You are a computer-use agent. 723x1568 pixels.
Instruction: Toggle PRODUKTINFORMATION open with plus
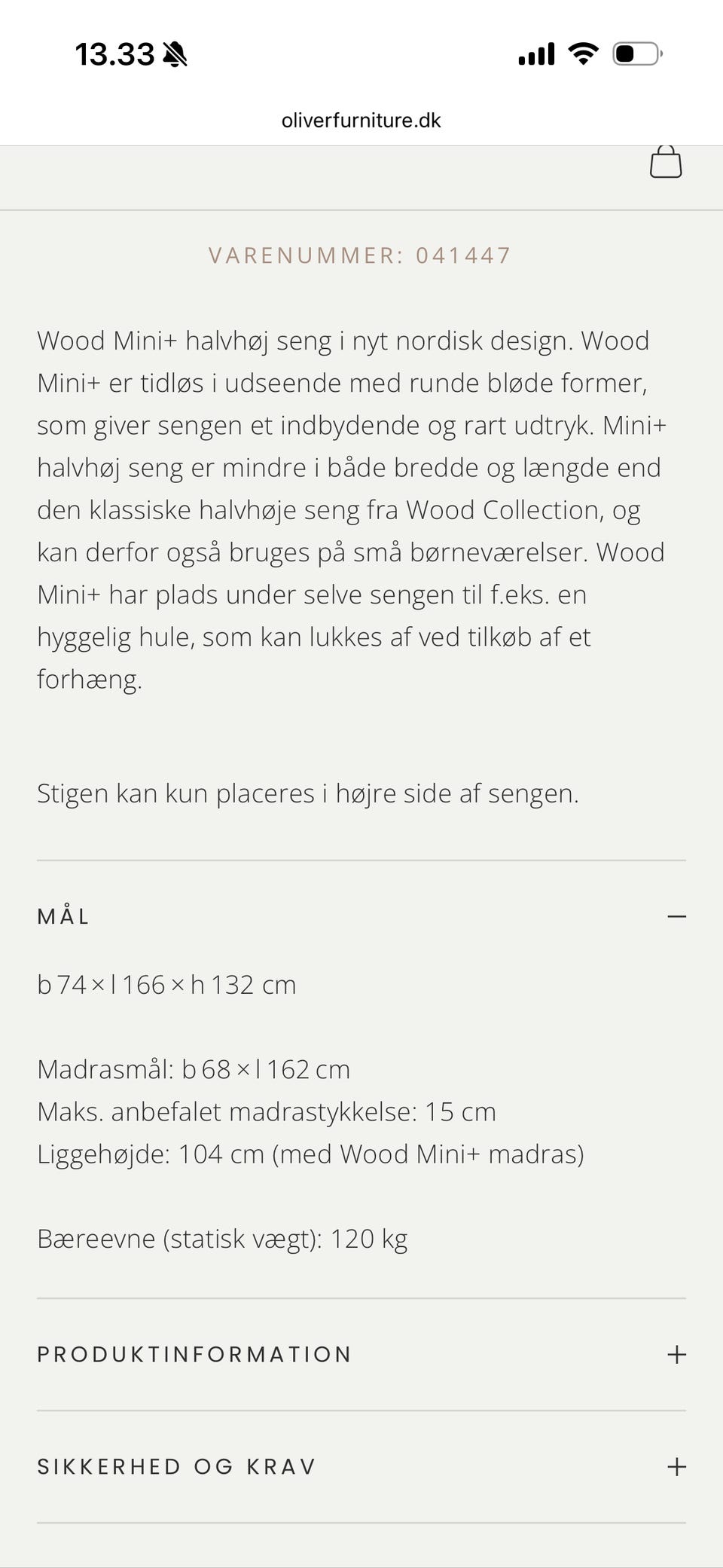pyautogui.click(x=676, y=1353)
